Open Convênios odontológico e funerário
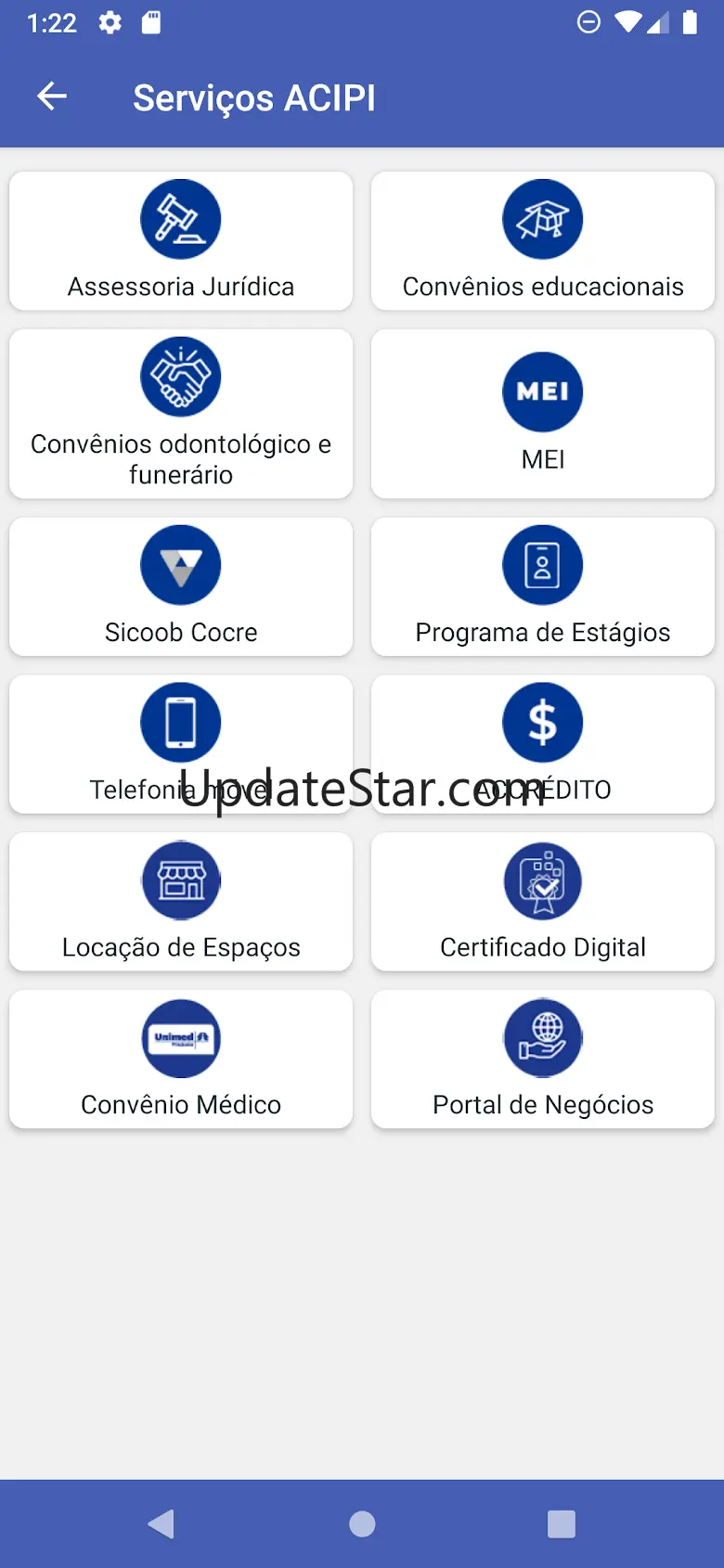 pyautogui.click(x=181, y=414)
